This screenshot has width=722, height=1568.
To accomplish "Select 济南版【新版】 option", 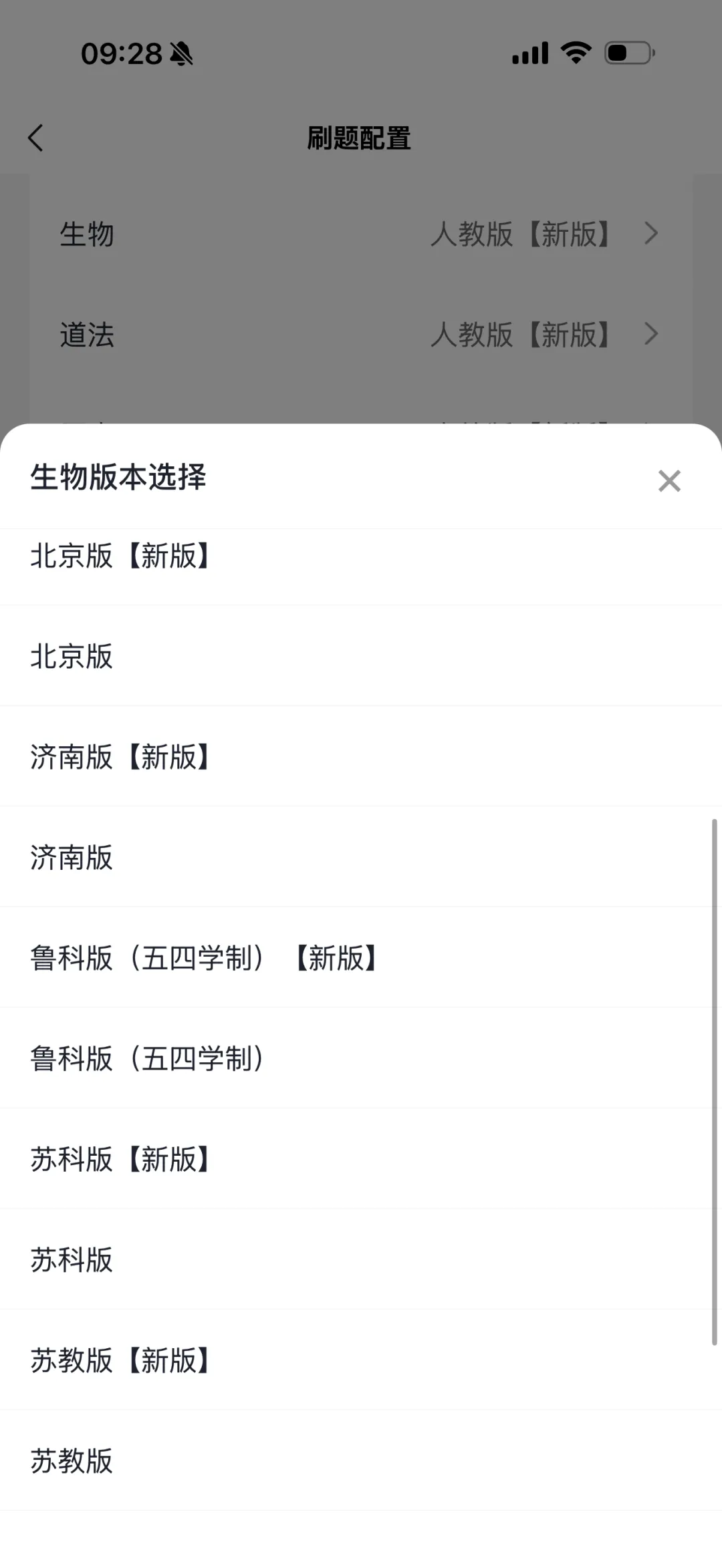I will [361, 756].
